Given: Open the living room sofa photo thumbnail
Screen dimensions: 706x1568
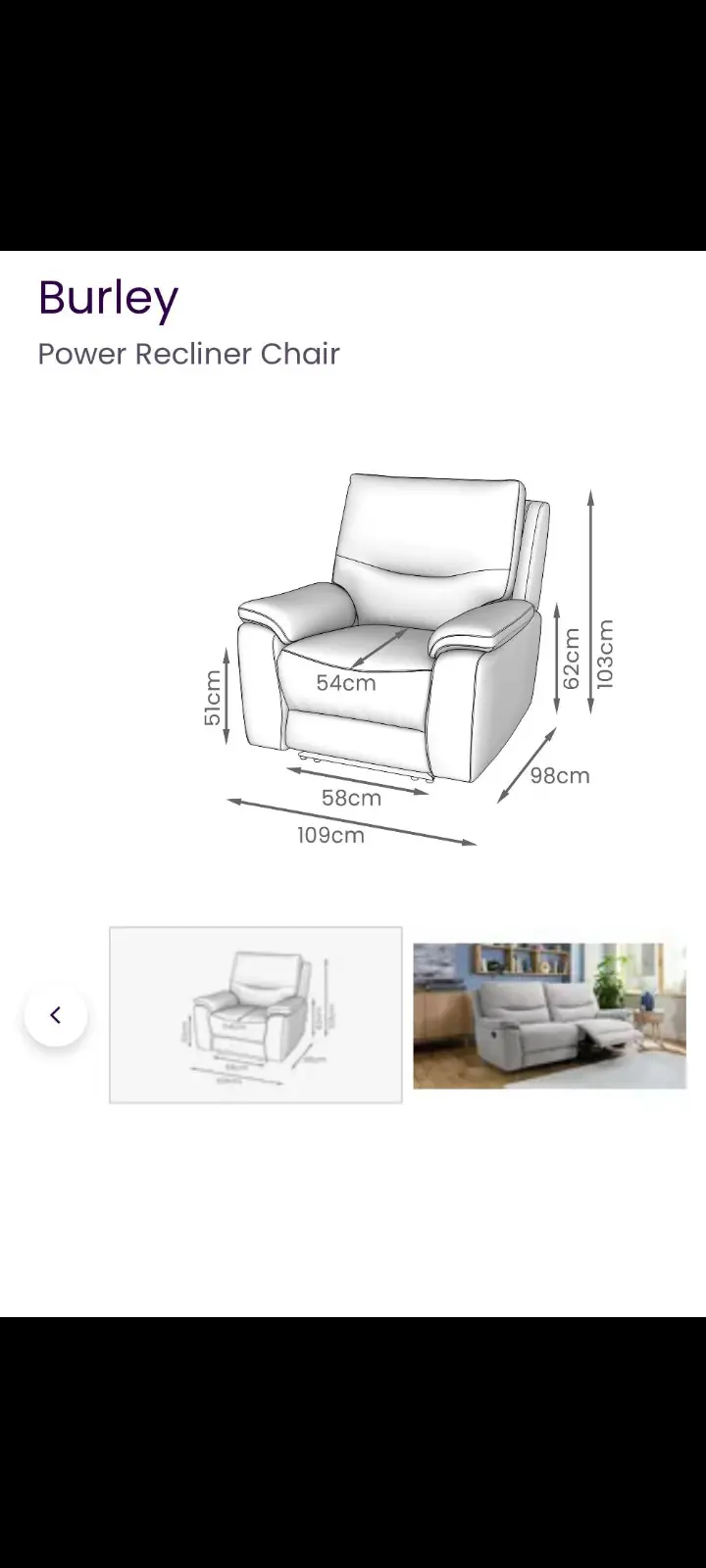Looking at the screenshot, I should click(x=549, y=1015).
